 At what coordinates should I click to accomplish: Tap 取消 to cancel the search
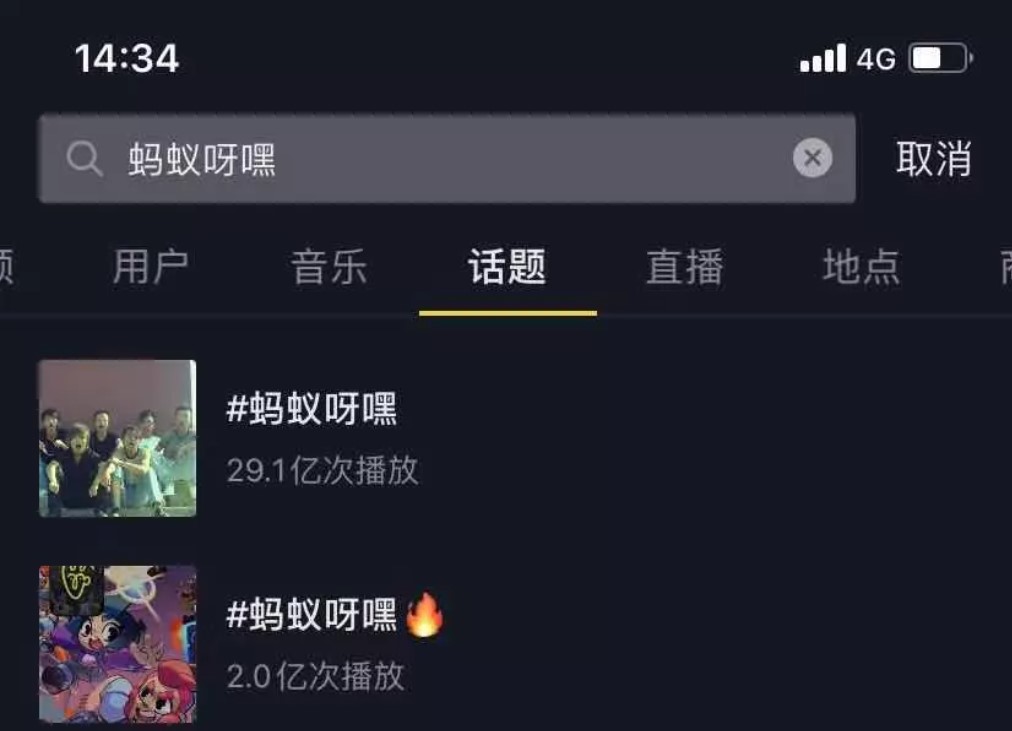[x=933, y=159]
